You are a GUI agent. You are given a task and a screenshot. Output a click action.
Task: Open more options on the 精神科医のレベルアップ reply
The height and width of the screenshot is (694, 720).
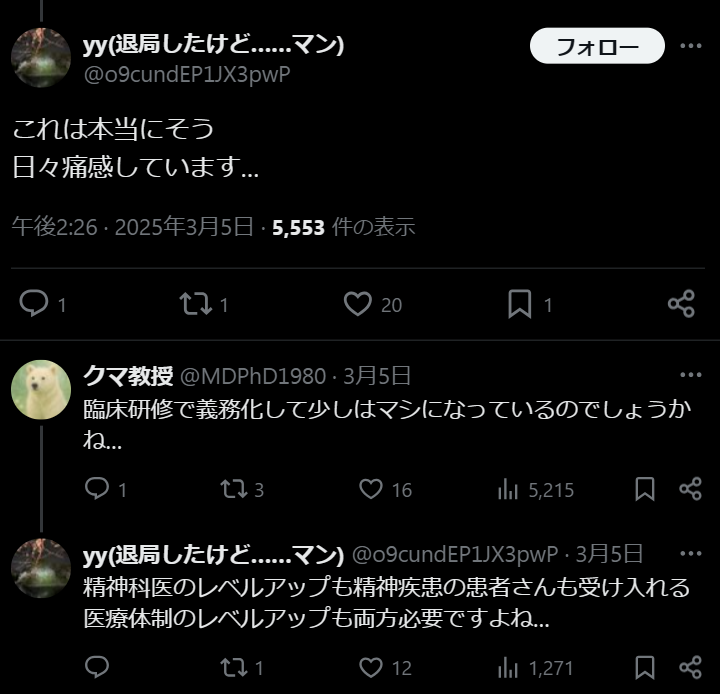pyautogui.click(x=691, y=554)
